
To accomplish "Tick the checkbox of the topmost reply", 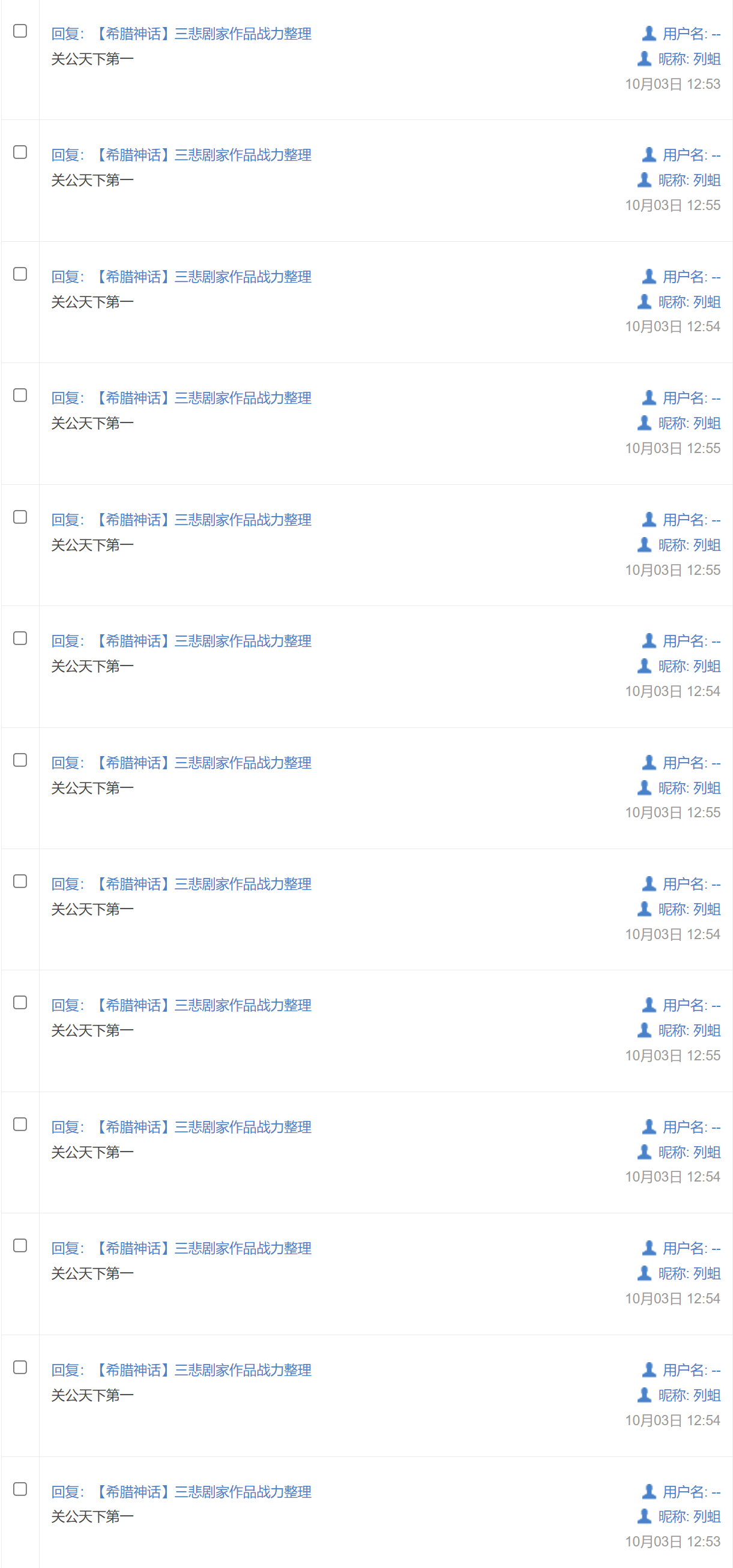I will [x=20, y=31].
